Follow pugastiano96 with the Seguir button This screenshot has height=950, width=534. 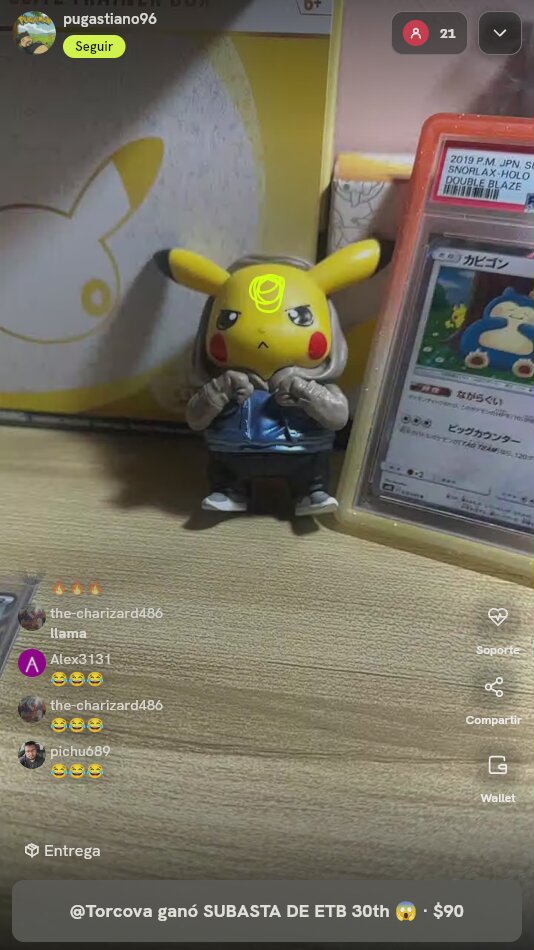coord(94,47)
